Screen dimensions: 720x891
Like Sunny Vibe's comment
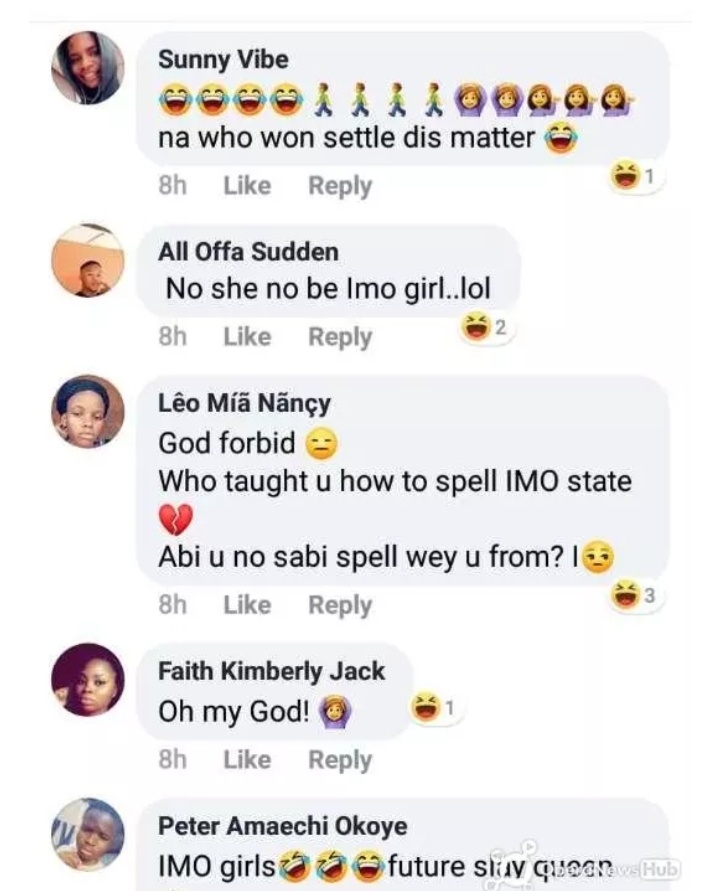pos(247,186)
